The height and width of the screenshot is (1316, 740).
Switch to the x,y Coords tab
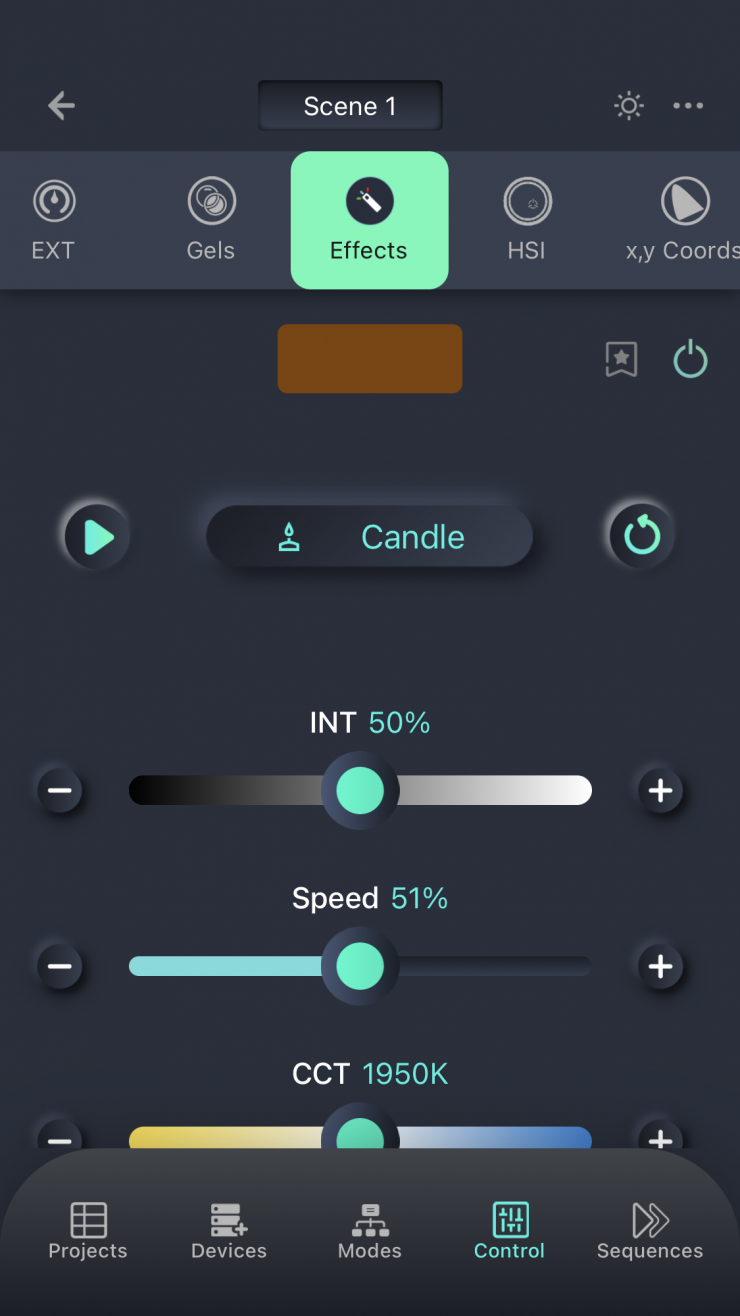pyautogui.click(x=685, y=220)
